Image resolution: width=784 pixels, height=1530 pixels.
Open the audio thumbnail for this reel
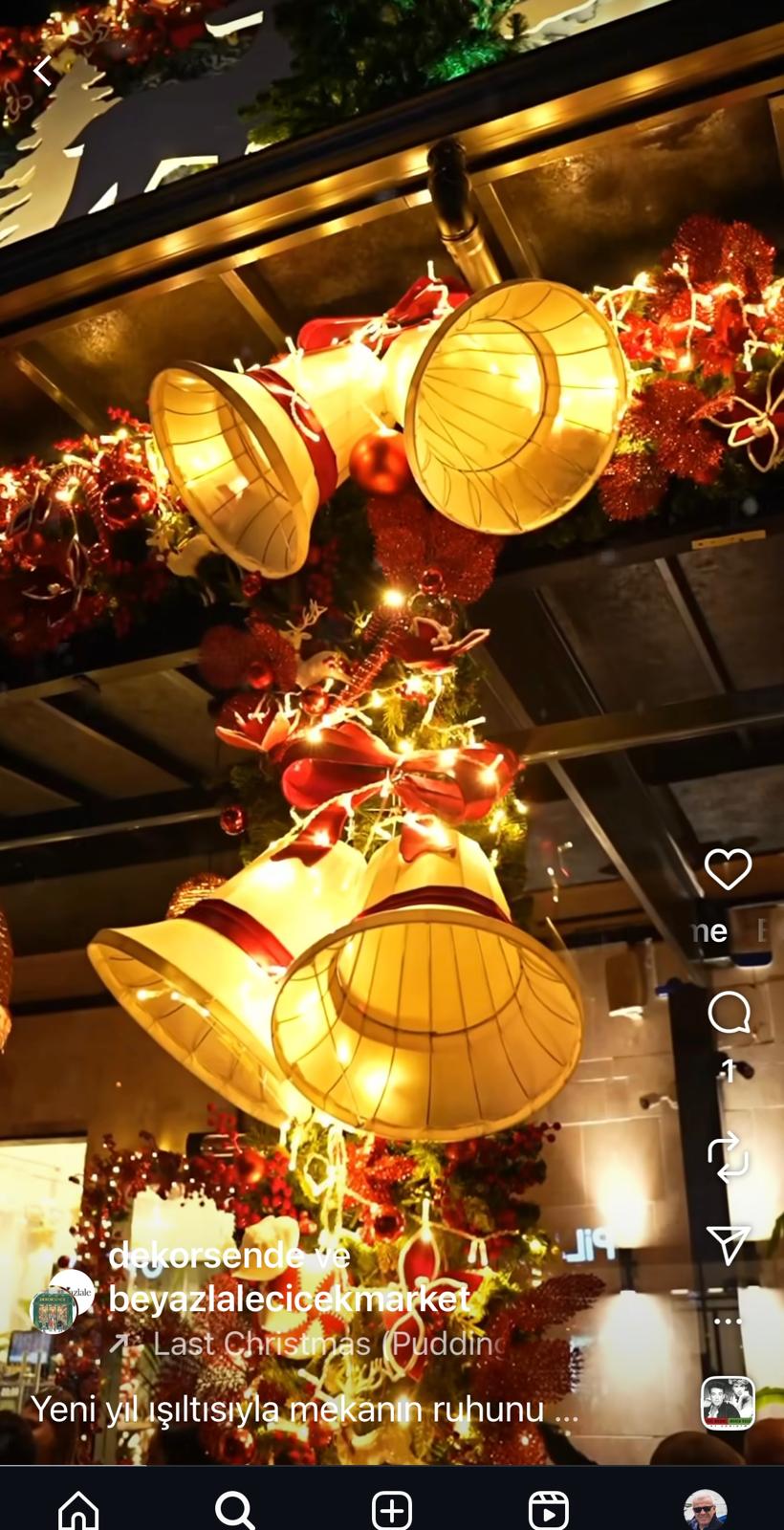728,1403
